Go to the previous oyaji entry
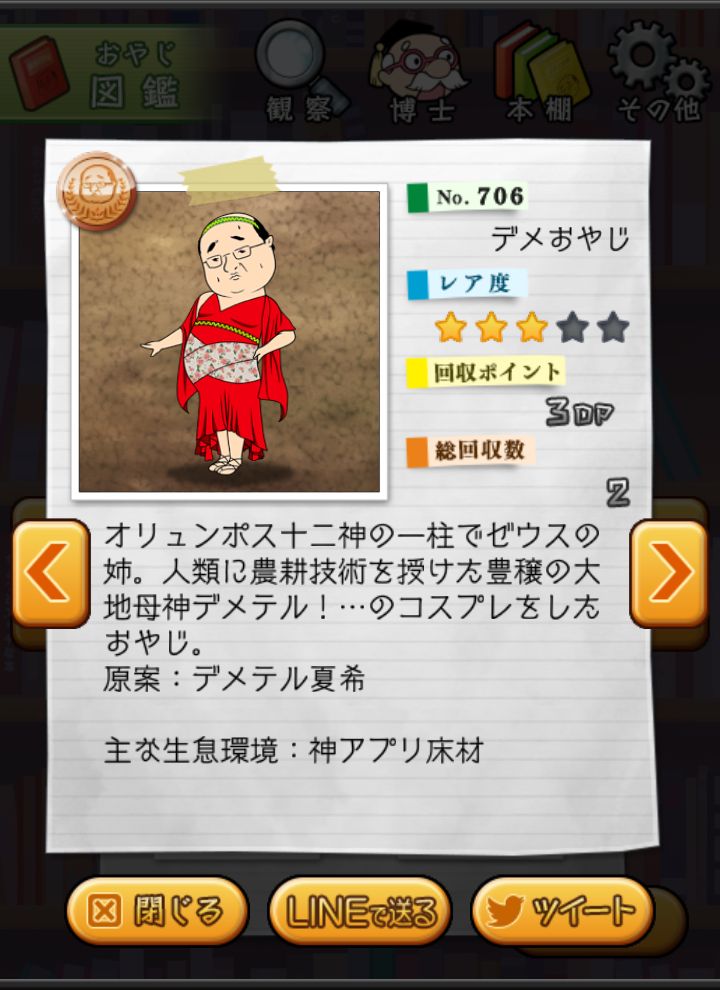The width and height of the screenshot is (720, 990). click(51, 573)
